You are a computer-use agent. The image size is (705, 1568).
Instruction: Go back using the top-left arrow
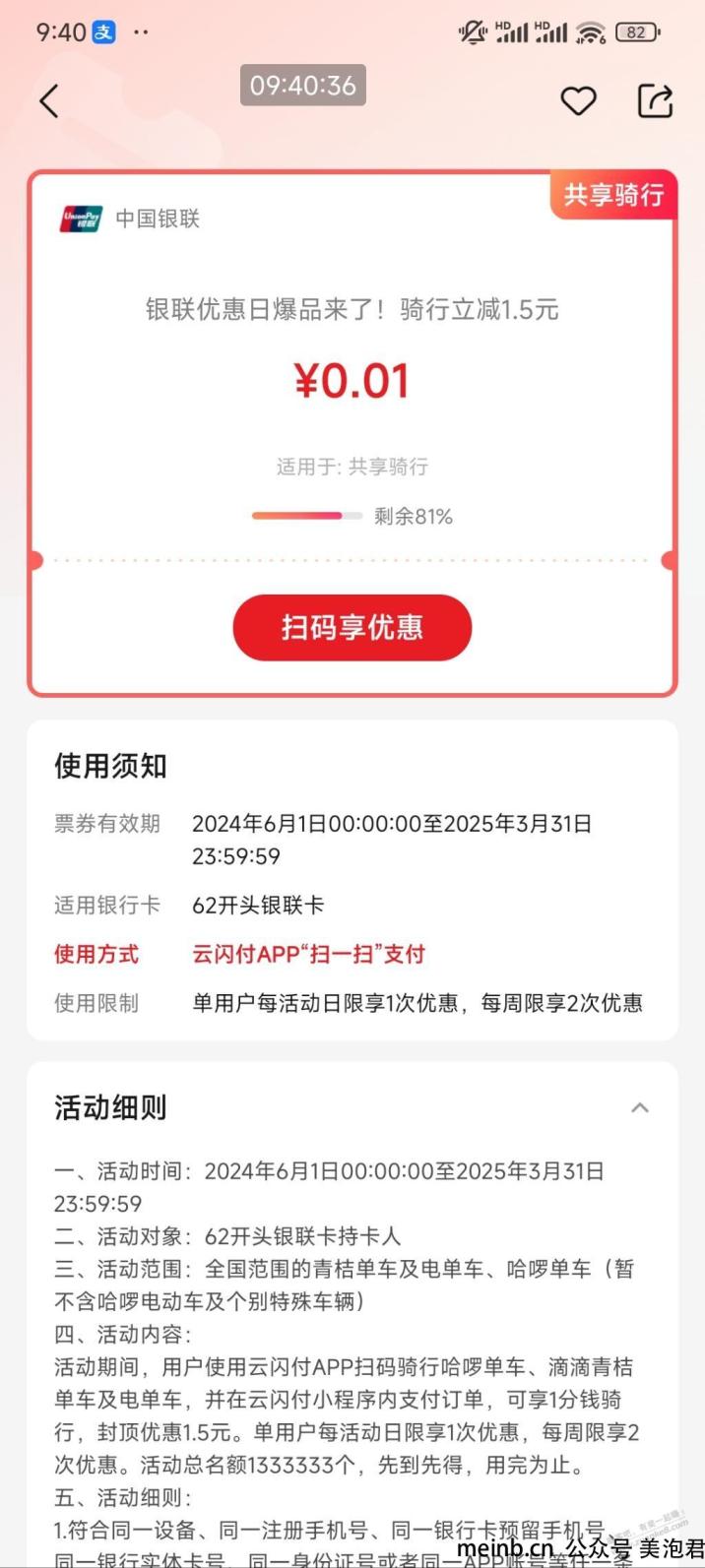[49, 101]
